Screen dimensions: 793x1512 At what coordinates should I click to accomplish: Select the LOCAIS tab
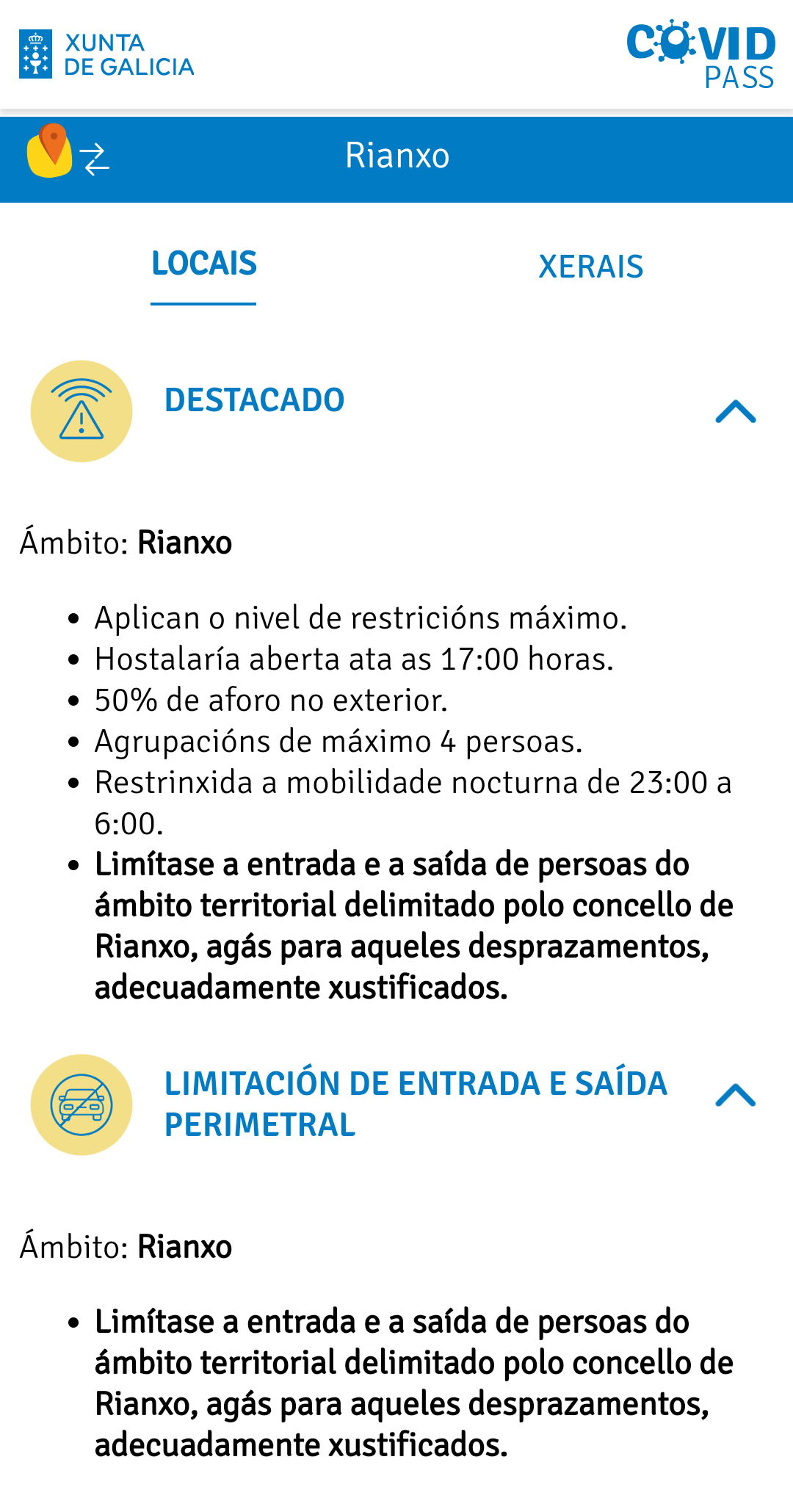[x=204, y=264]
